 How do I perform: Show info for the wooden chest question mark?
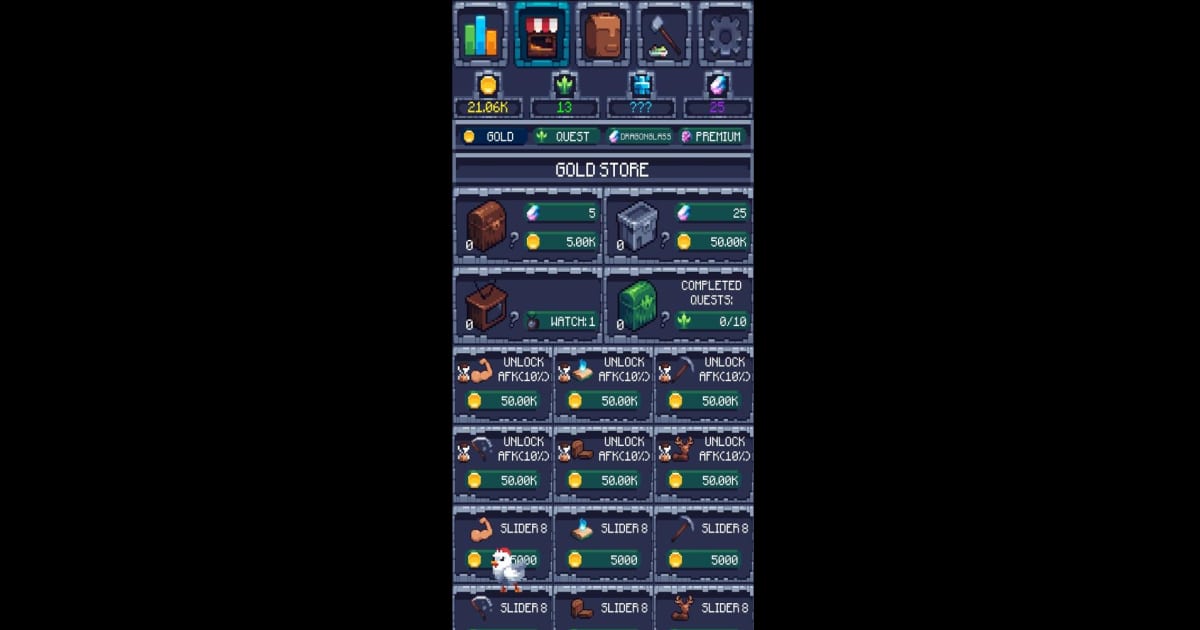514,241
